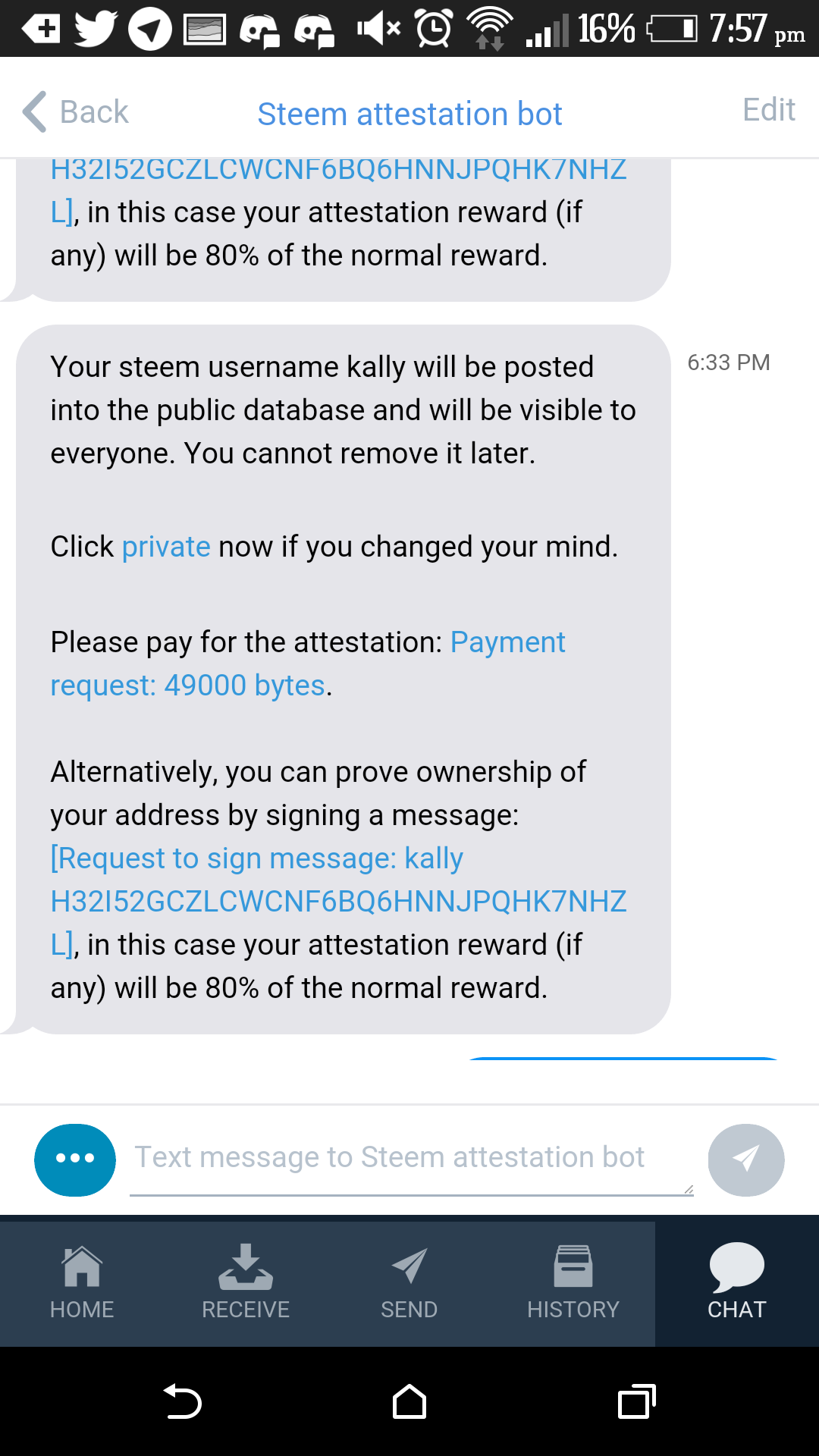Tap Edit in the top bar
The height and width of the screenshot is (1456, 819).
768,110
